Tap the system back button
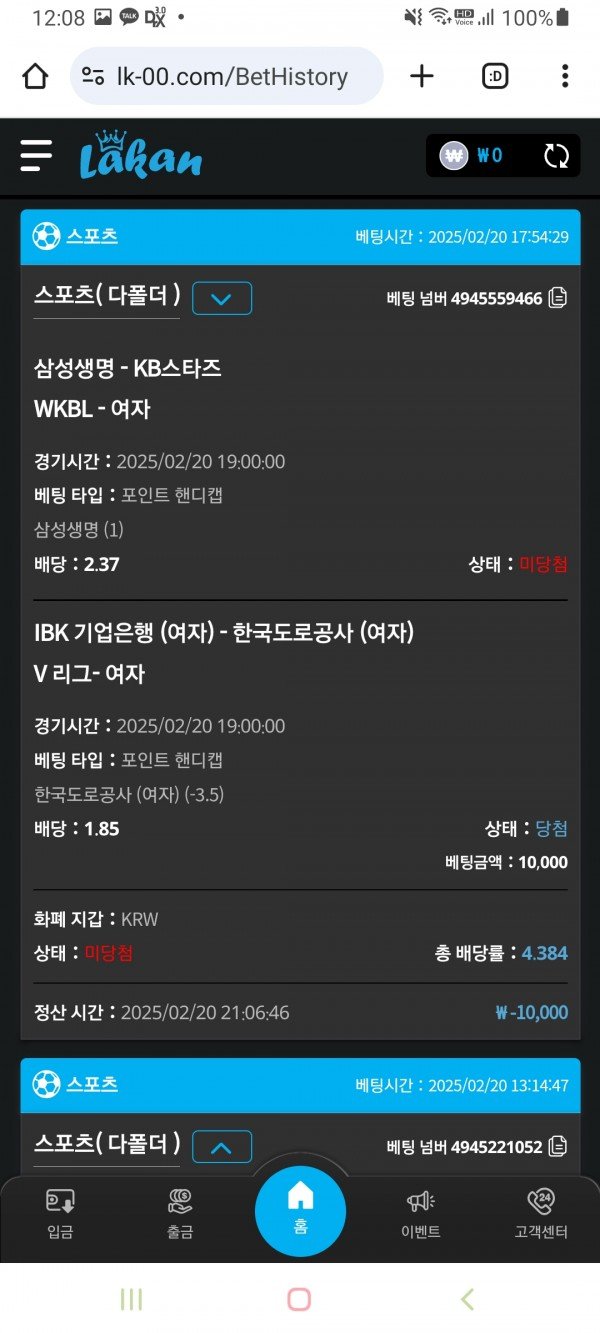Image resolution: width=600 pixels, height=1333 pixels. click(x=467, y=1299)
